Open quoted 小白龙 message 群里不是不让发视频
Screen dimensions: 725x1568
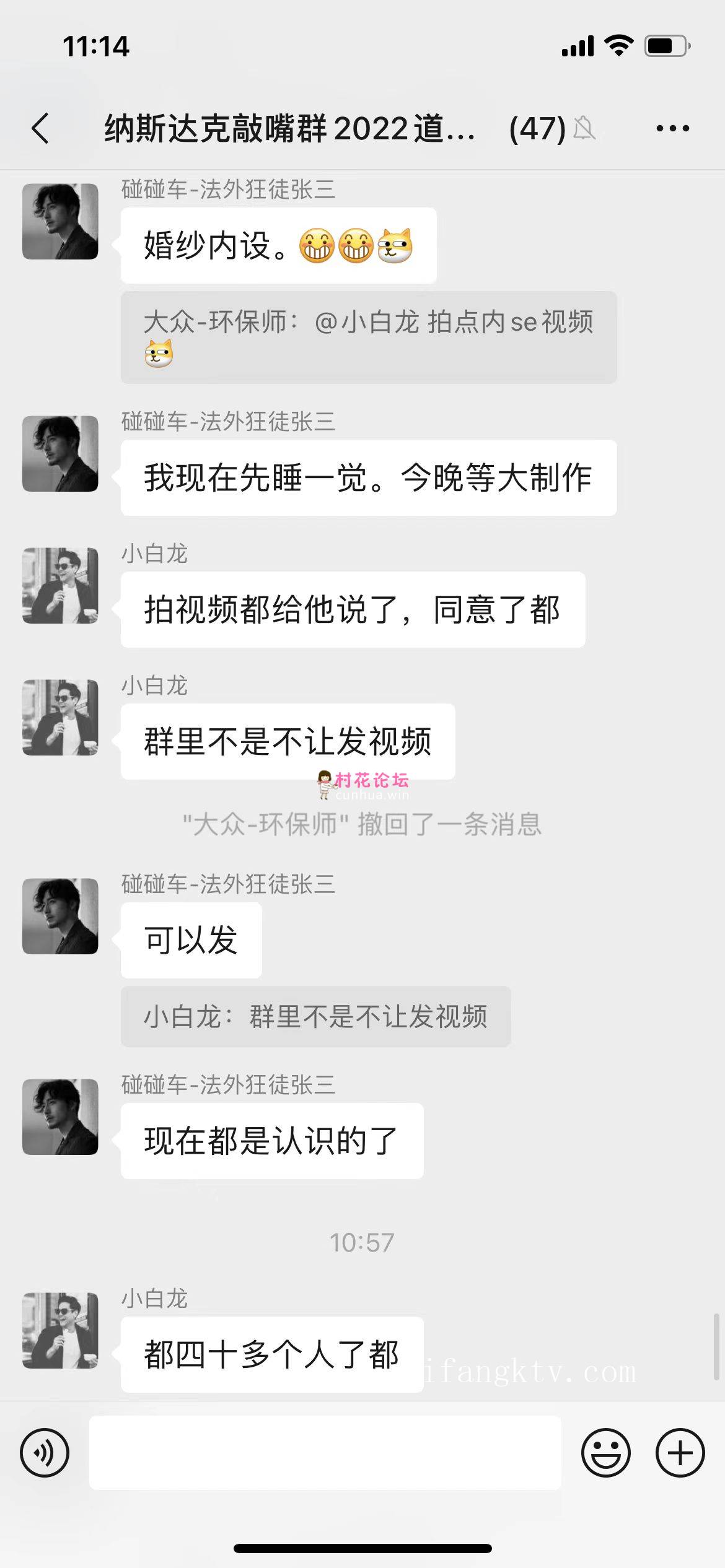click(x=315, y=1016)
